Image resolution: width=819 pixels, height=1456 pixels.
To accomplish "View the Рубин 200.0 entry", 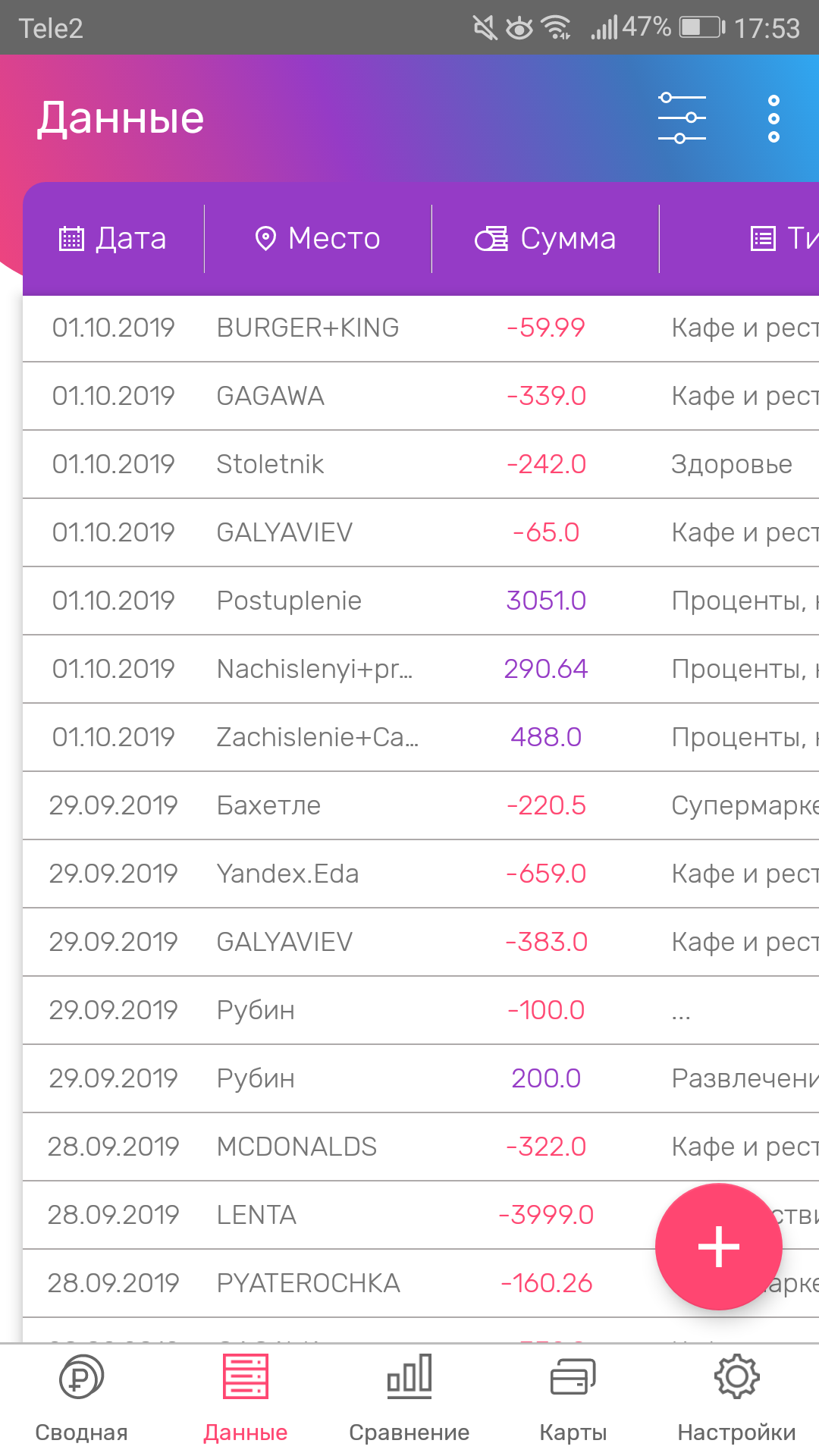I will coord(421,1078).
